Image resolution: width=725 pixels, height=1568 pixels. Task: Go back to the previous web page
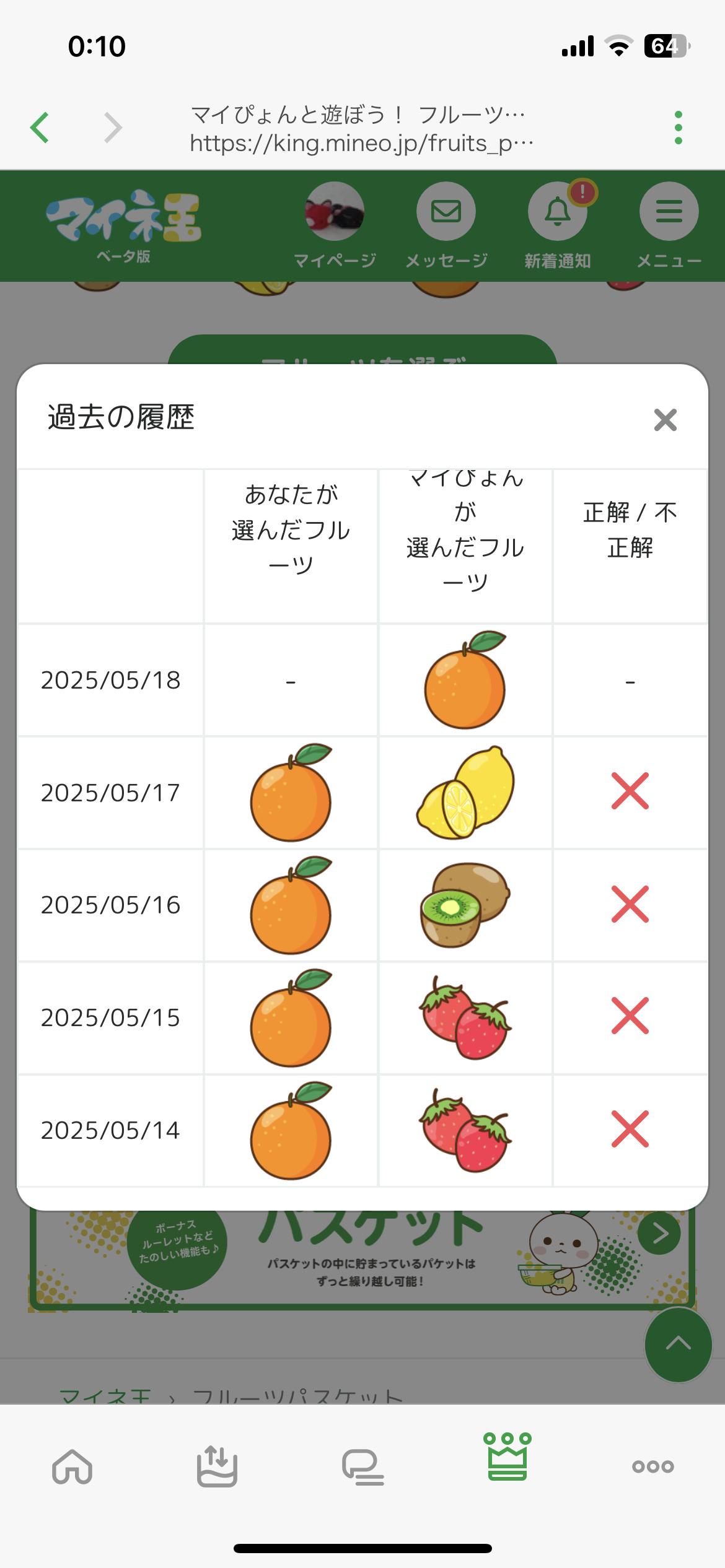[40, 128]
